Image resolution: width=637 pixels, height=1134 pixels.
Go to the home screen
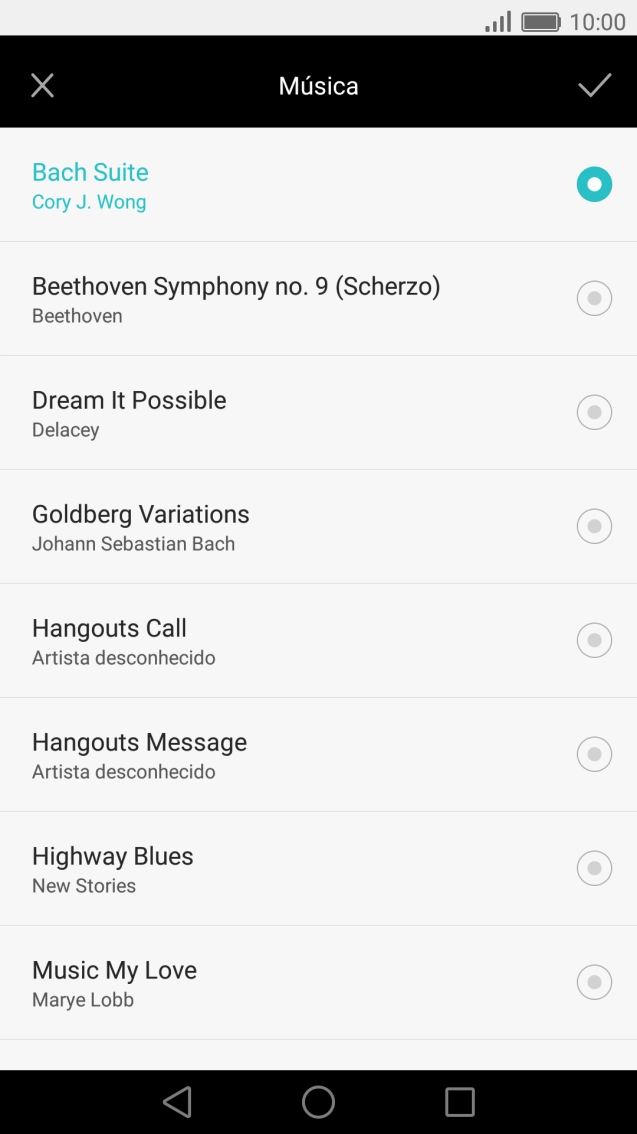coord(318,1102)
